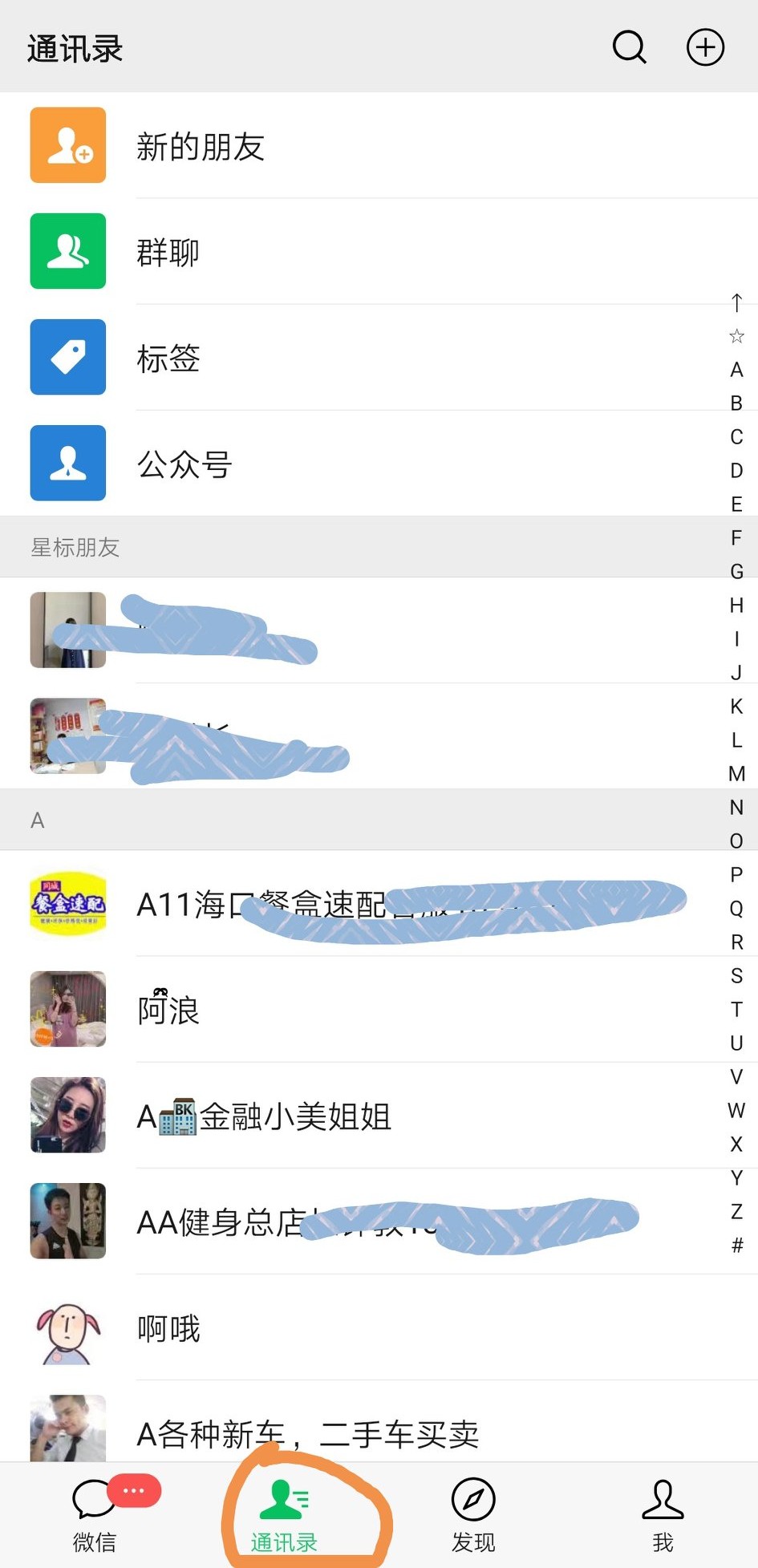This screenshot has height=1568, width=758.
Task: Tap the plus icon to add contacts
Action: coord(705,47)
